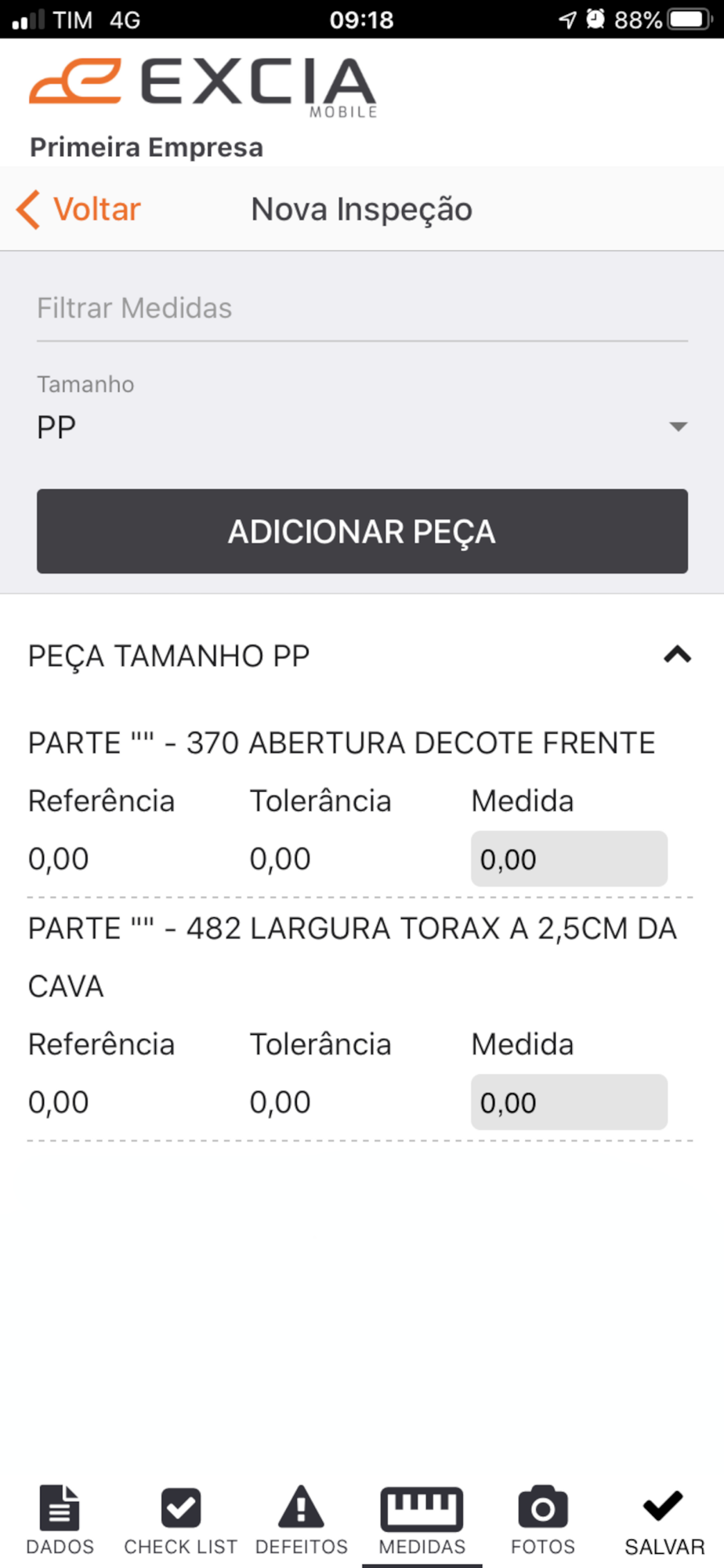
Task: Switch to the DADOS tab
Action: [60, 1519]
